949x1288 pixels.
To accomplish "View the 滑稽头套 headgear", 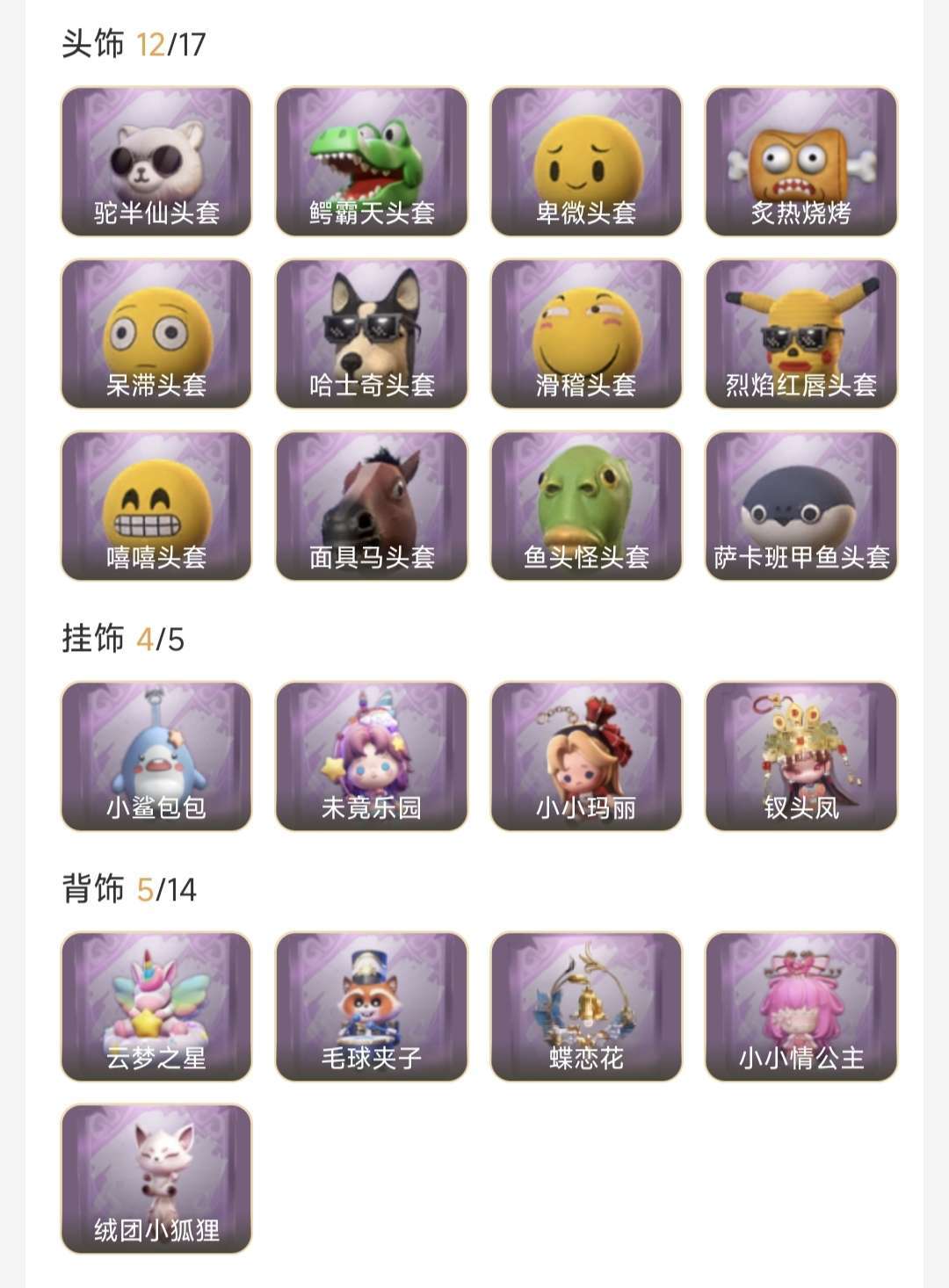I will (x=586, y=334).
